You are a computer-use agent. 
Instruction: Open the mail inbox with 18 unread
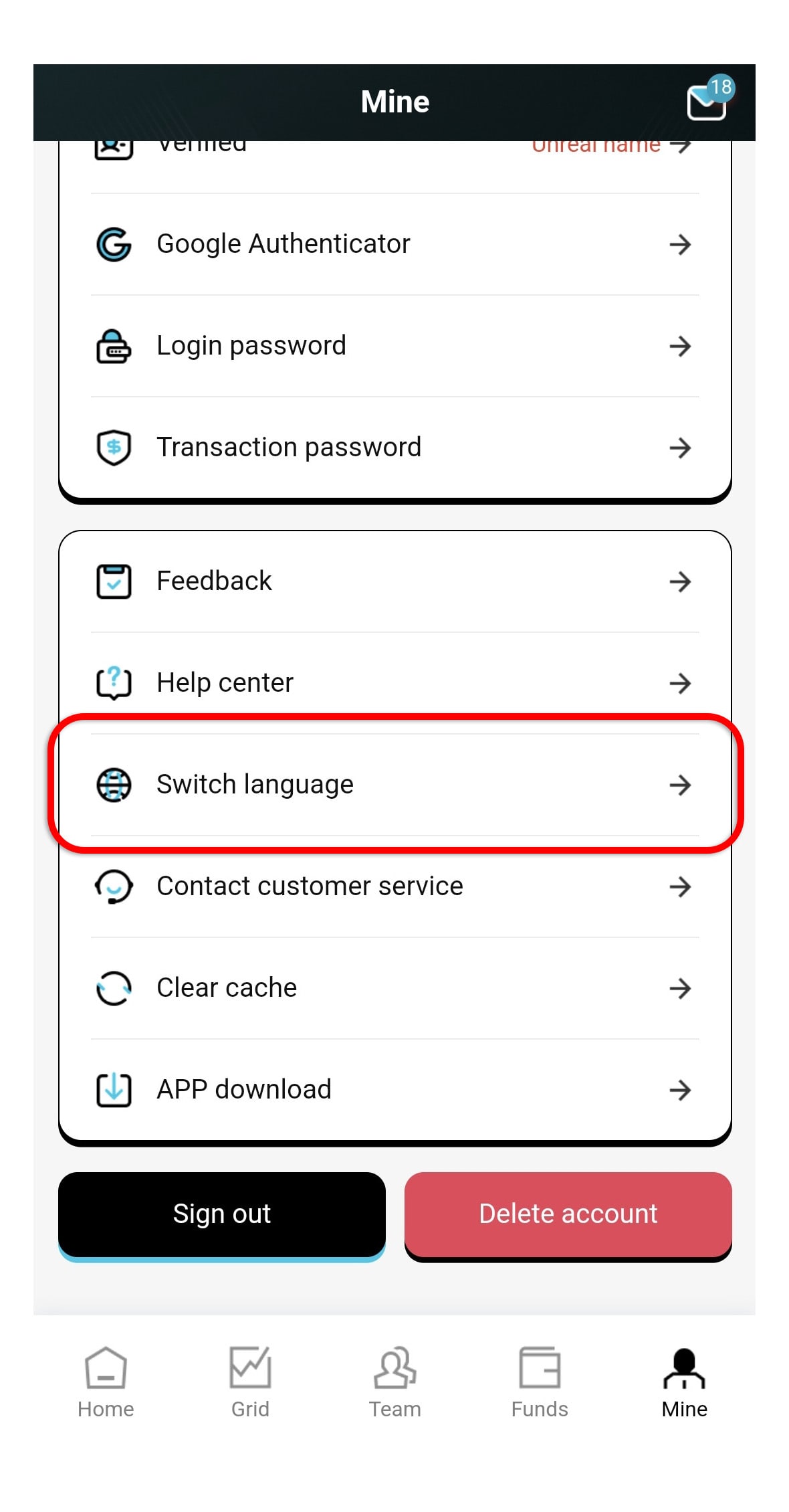709,99
